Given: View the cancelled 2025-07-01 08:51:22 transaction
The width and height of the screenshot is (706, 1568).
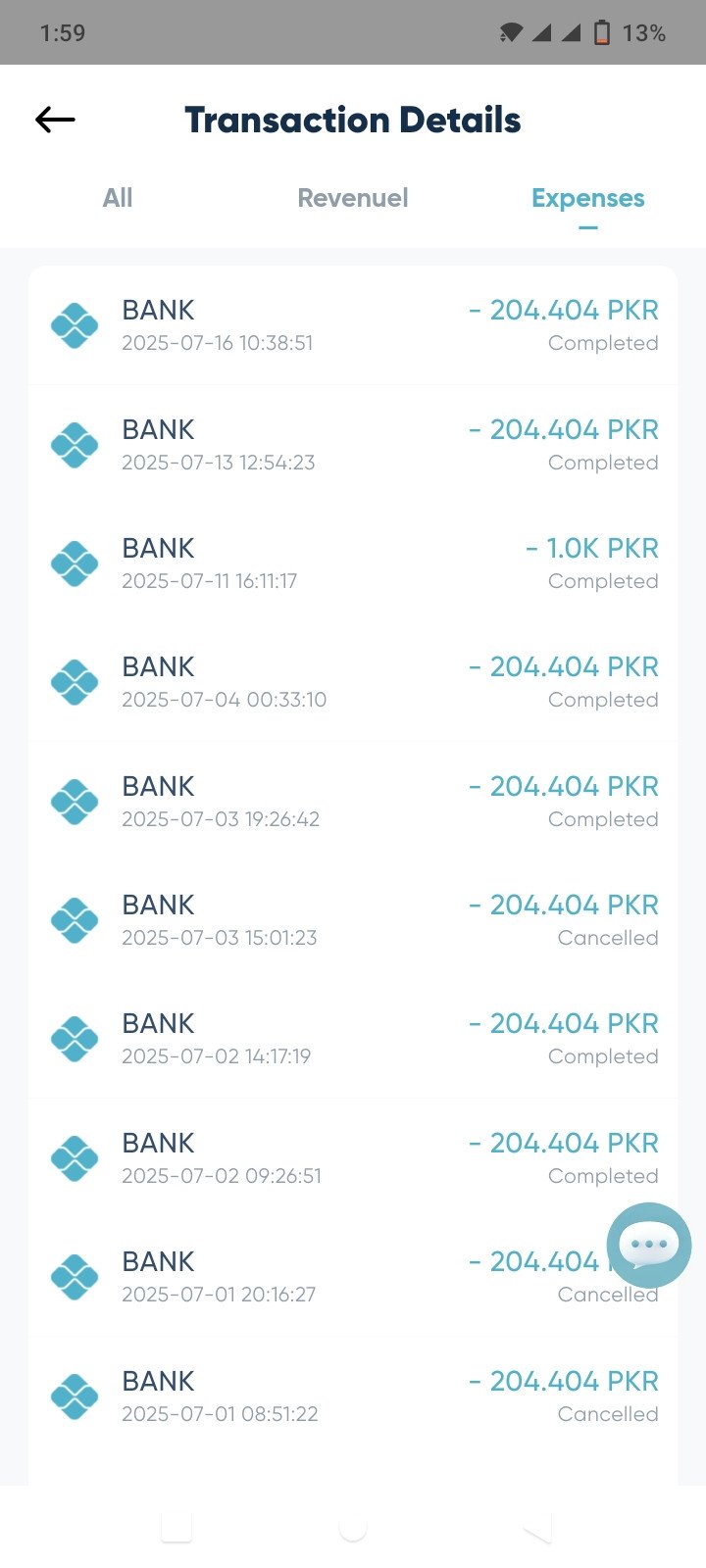Looking at the screenshot, I should click(x=353, y=1396).
